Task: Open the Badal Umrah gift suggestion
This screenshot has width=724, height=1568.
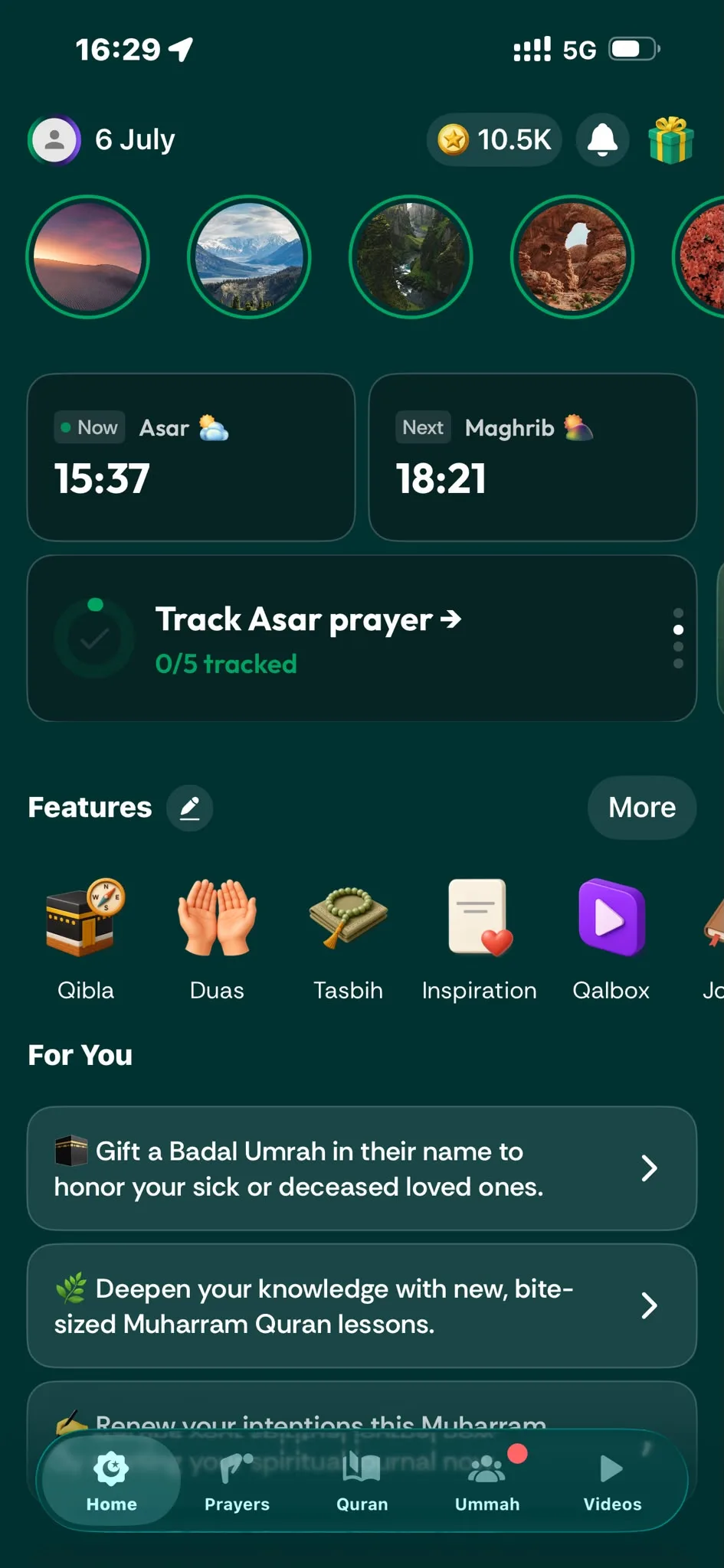Action: (x=362, y=1168)
